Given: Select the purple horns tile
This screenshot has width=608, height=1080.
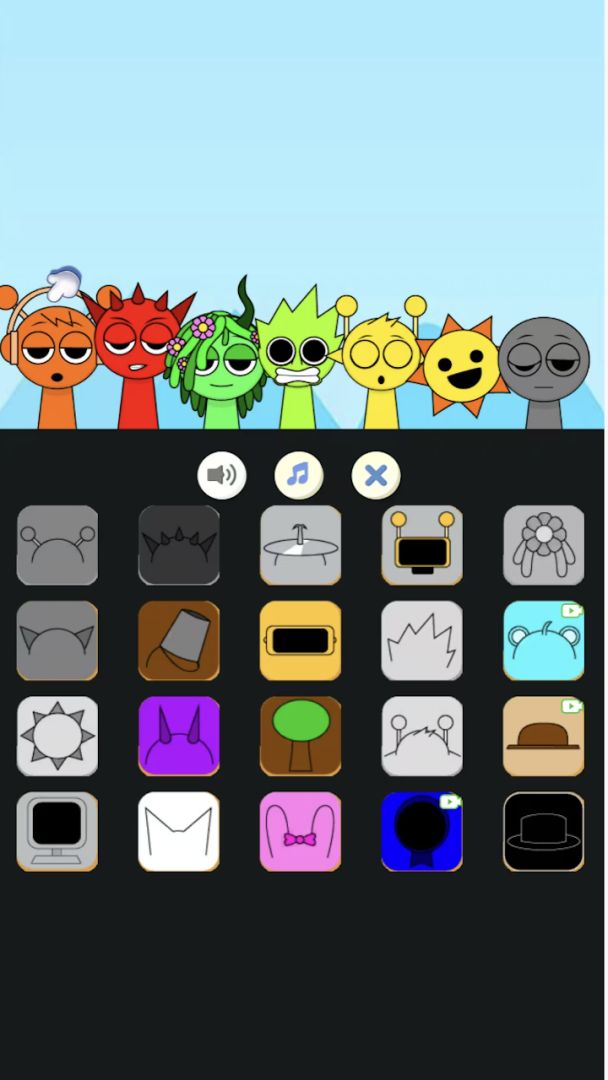Looking at the screenshot, I should click(179, 736).
